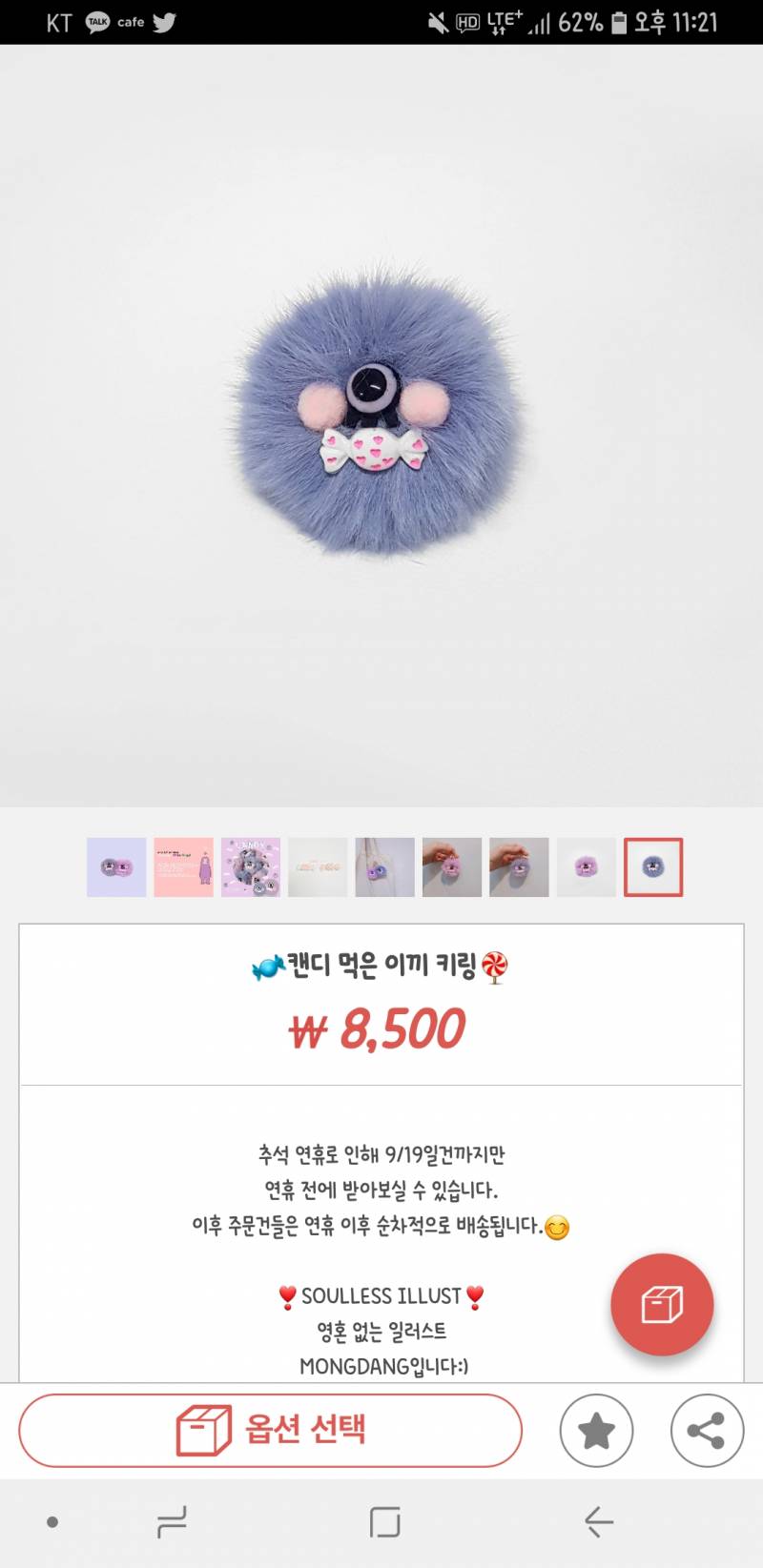Open the red floating box button
The image size is (763, 1568).
662,1304
